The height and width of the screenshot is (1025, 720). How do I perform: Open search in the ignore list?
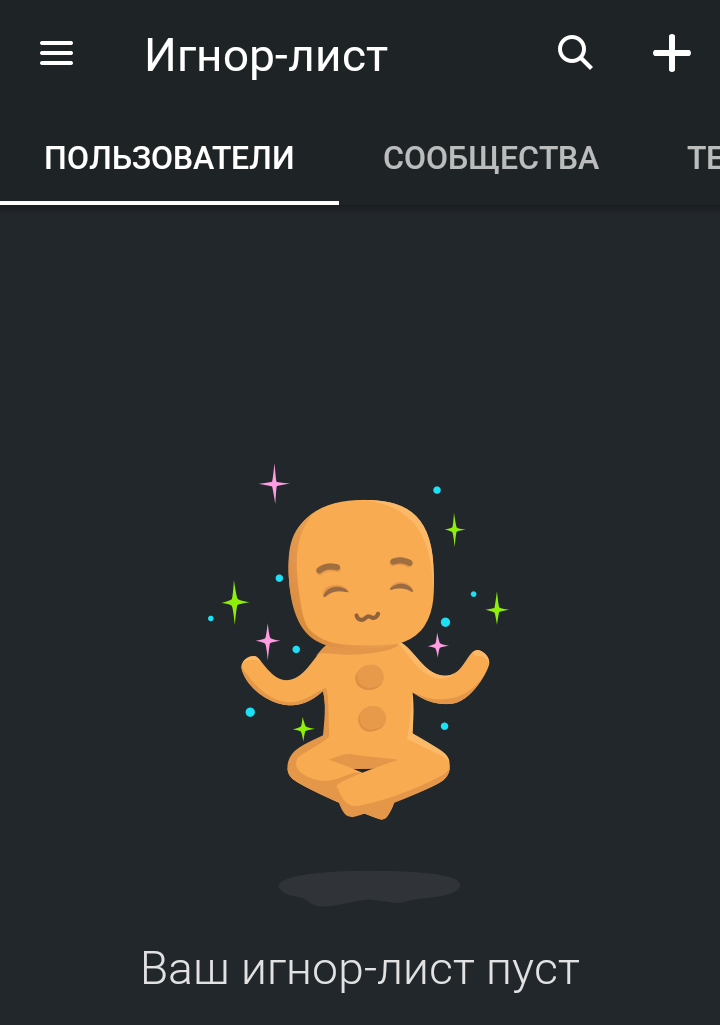(575, 53)
